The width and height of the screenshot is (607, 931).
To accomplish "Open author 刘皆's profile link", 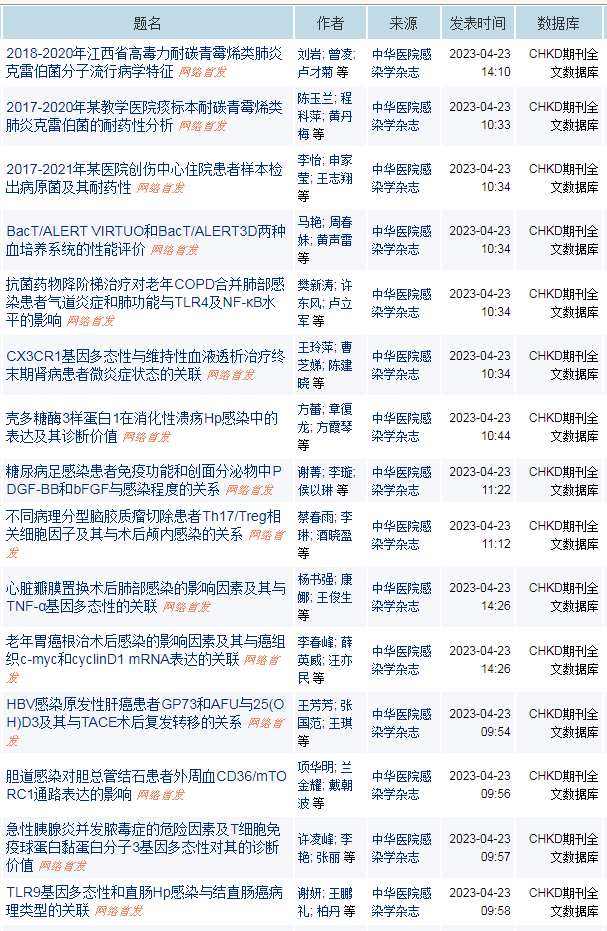I will pos(310,53).
